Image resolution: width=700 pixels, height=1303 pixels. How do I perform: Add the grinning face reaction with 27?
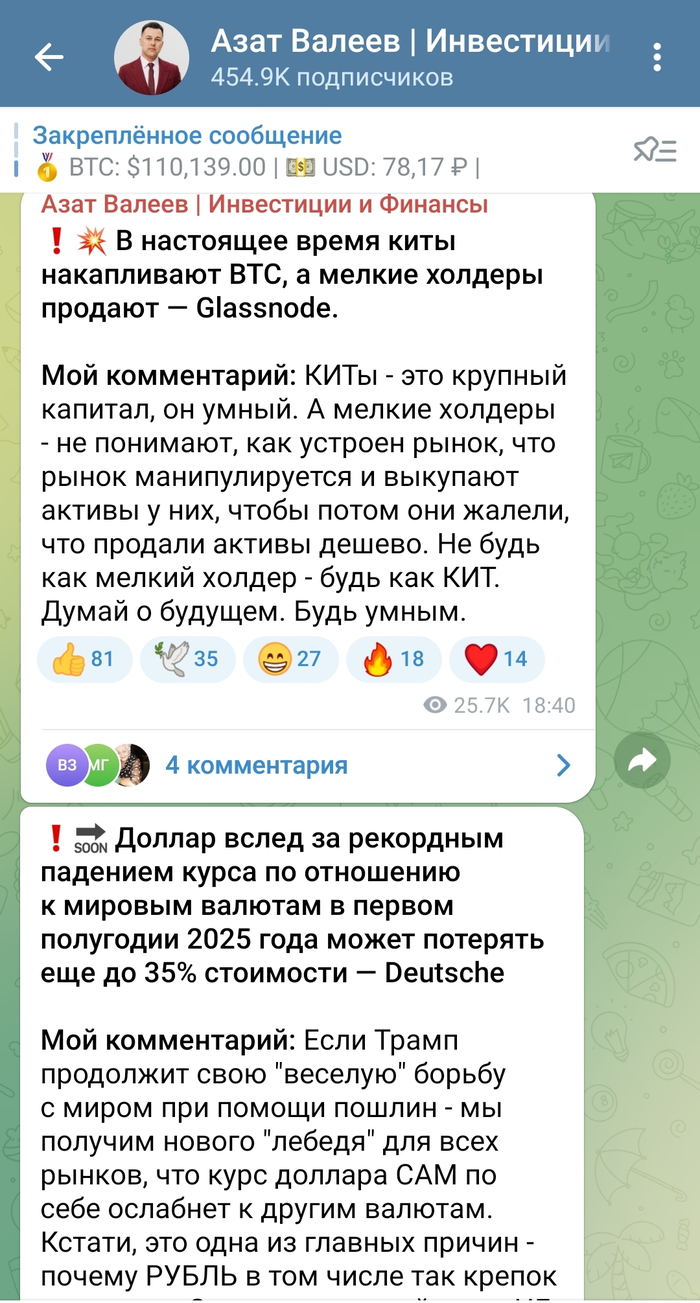[290, 660]
